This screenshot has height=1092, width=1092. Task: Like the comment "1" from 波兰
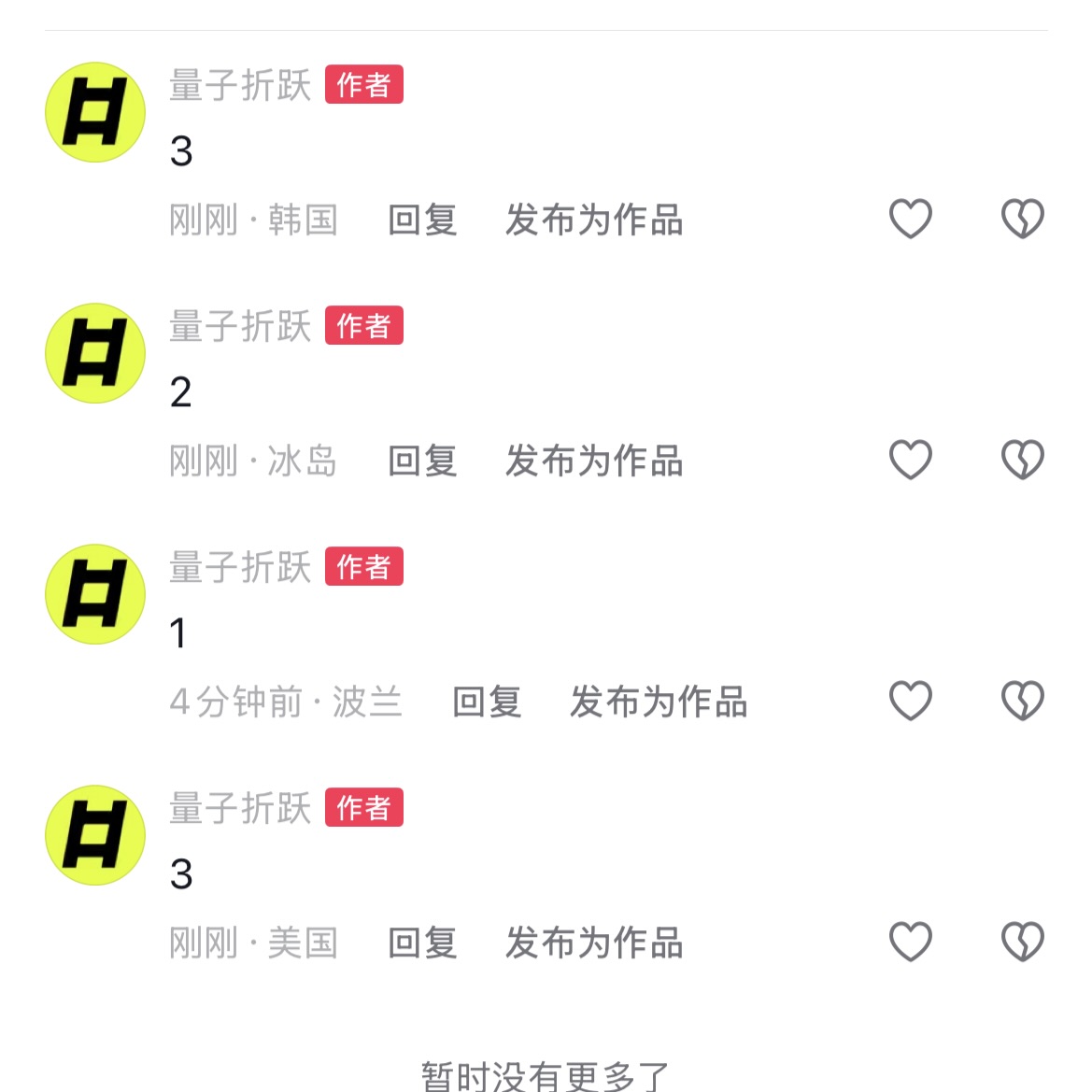(910, 702)
